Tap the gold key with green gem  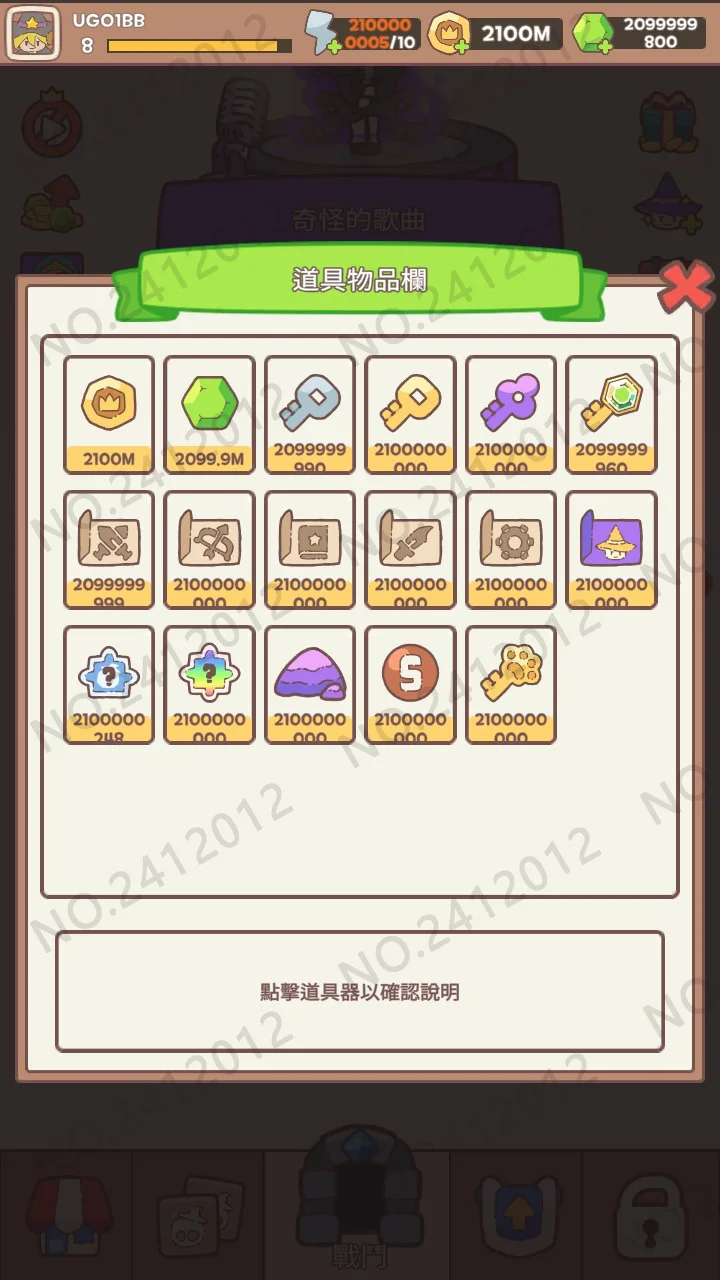612,414
